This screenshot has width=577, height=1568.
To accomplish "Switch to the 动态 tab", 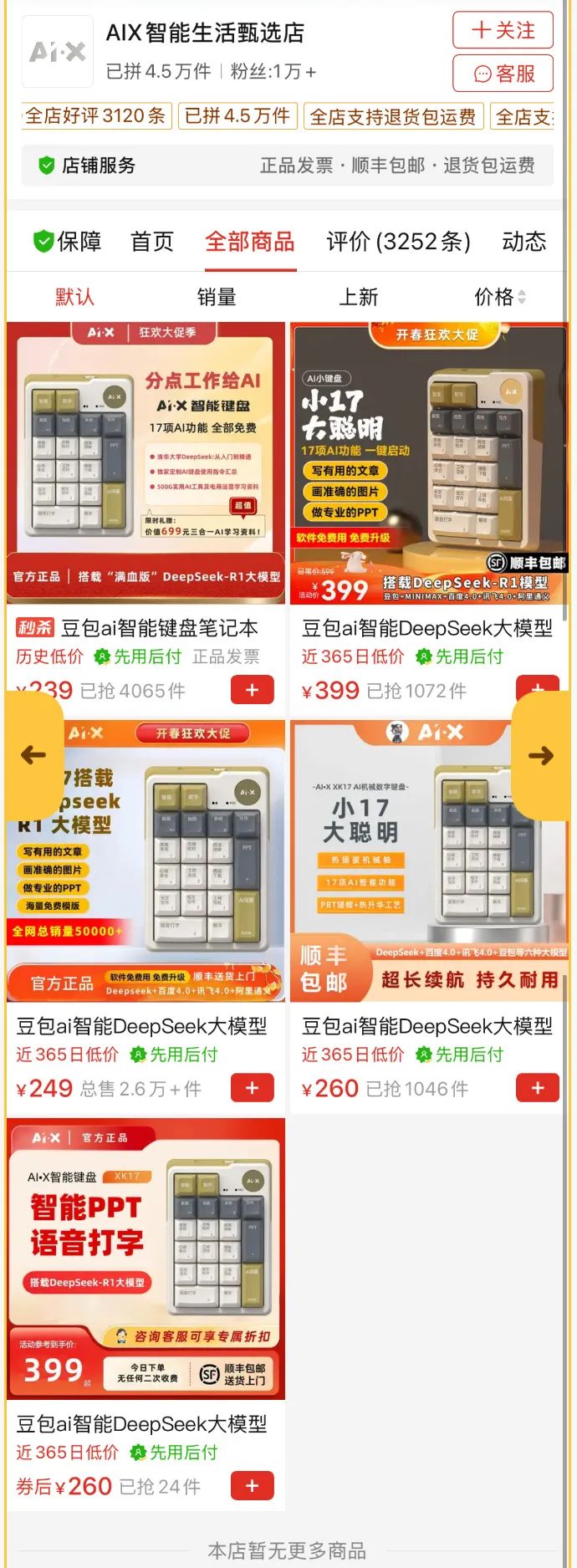I will point(523,242).
